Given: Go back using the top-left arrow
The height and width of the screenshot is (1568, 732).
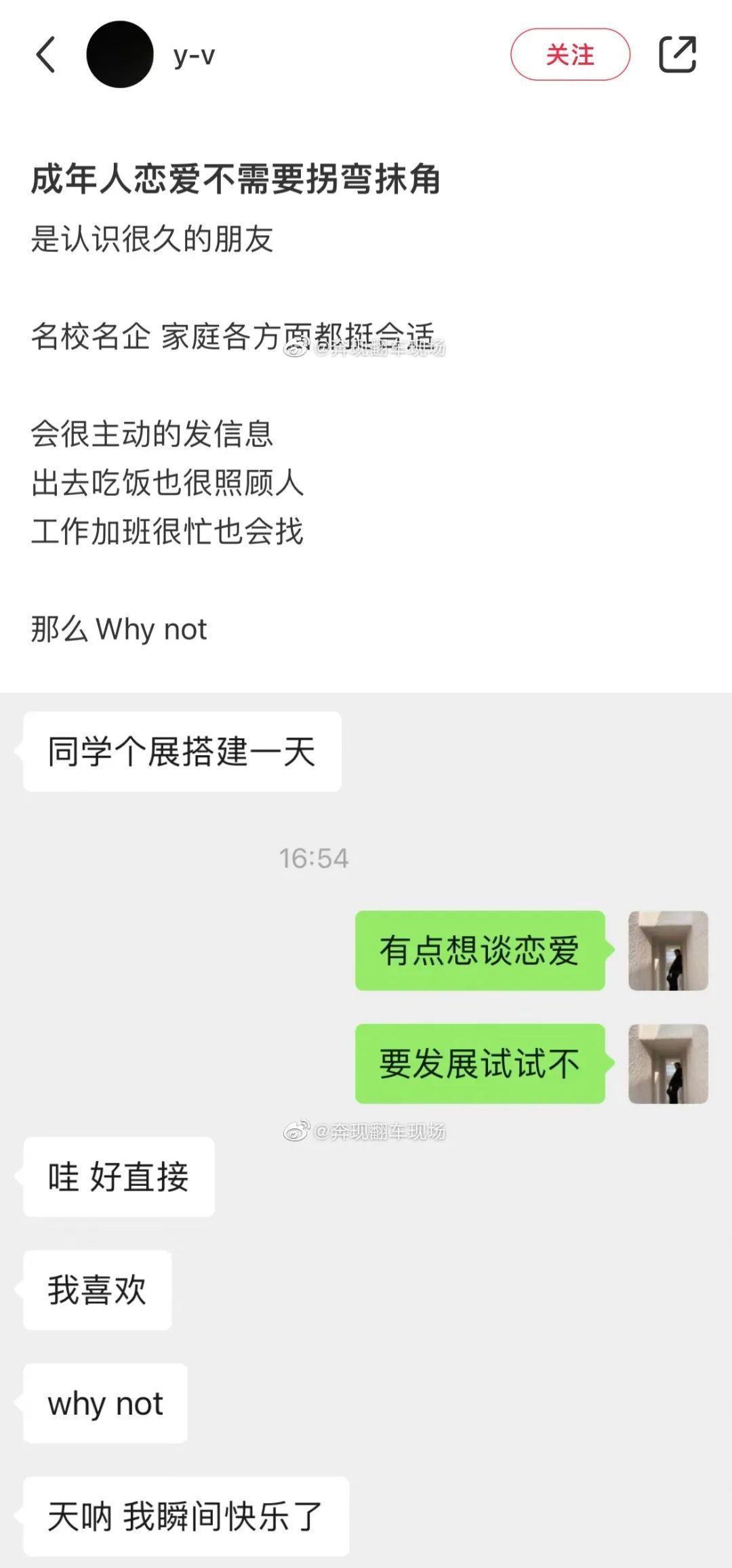Looking at the screenshot, I should coord(45,55).
